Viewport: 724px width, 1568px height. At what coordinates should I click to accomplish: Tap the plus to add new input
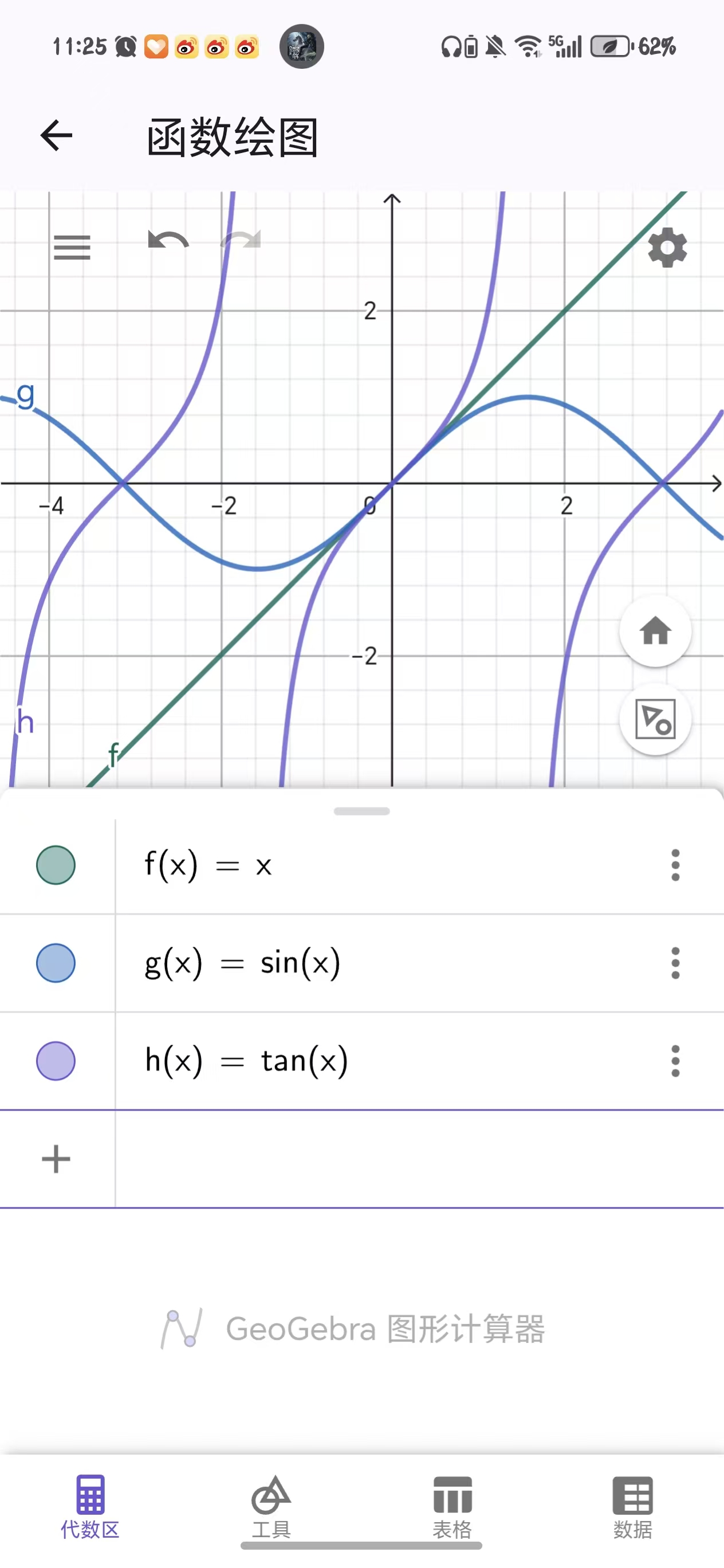point(56,1158)
